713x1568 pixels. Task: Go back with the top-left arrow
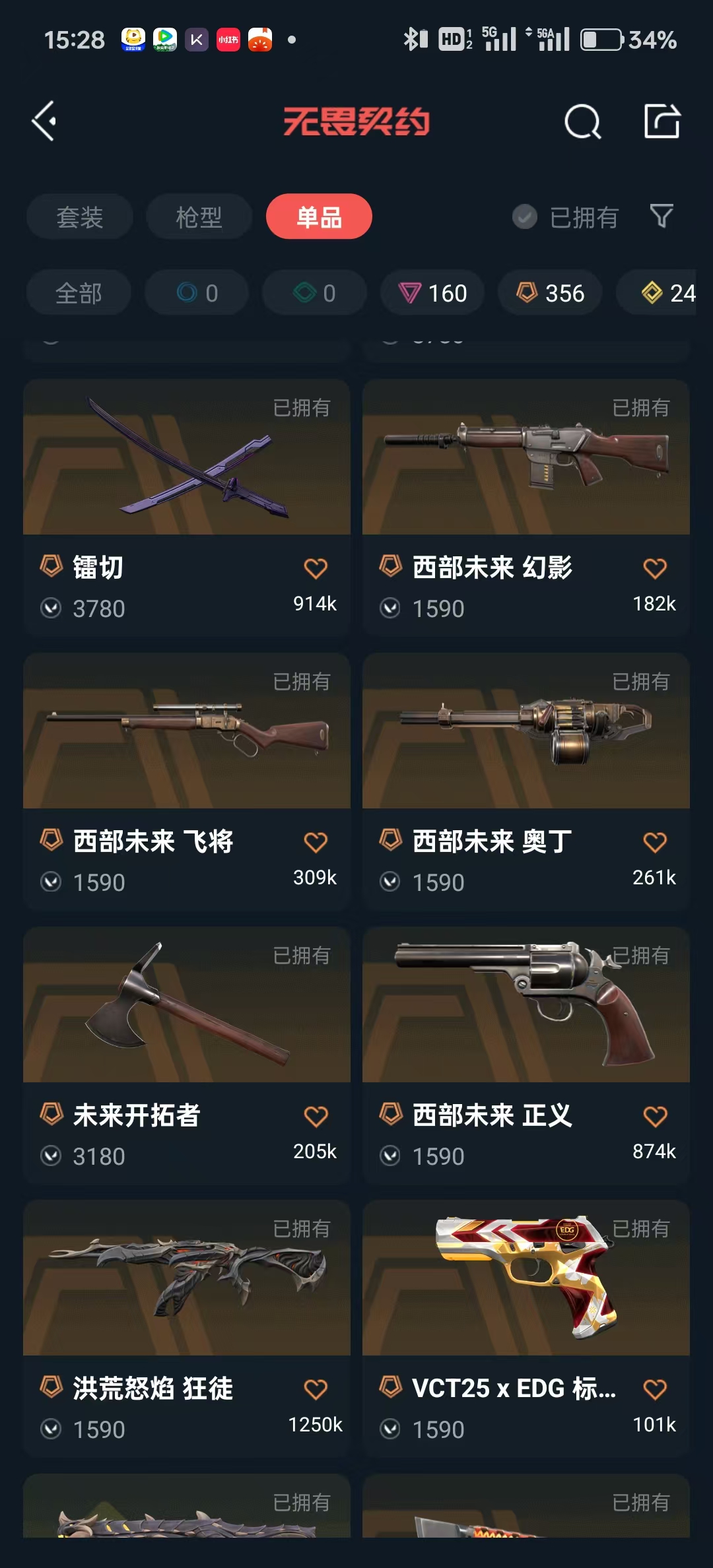[x=44, y=121]
